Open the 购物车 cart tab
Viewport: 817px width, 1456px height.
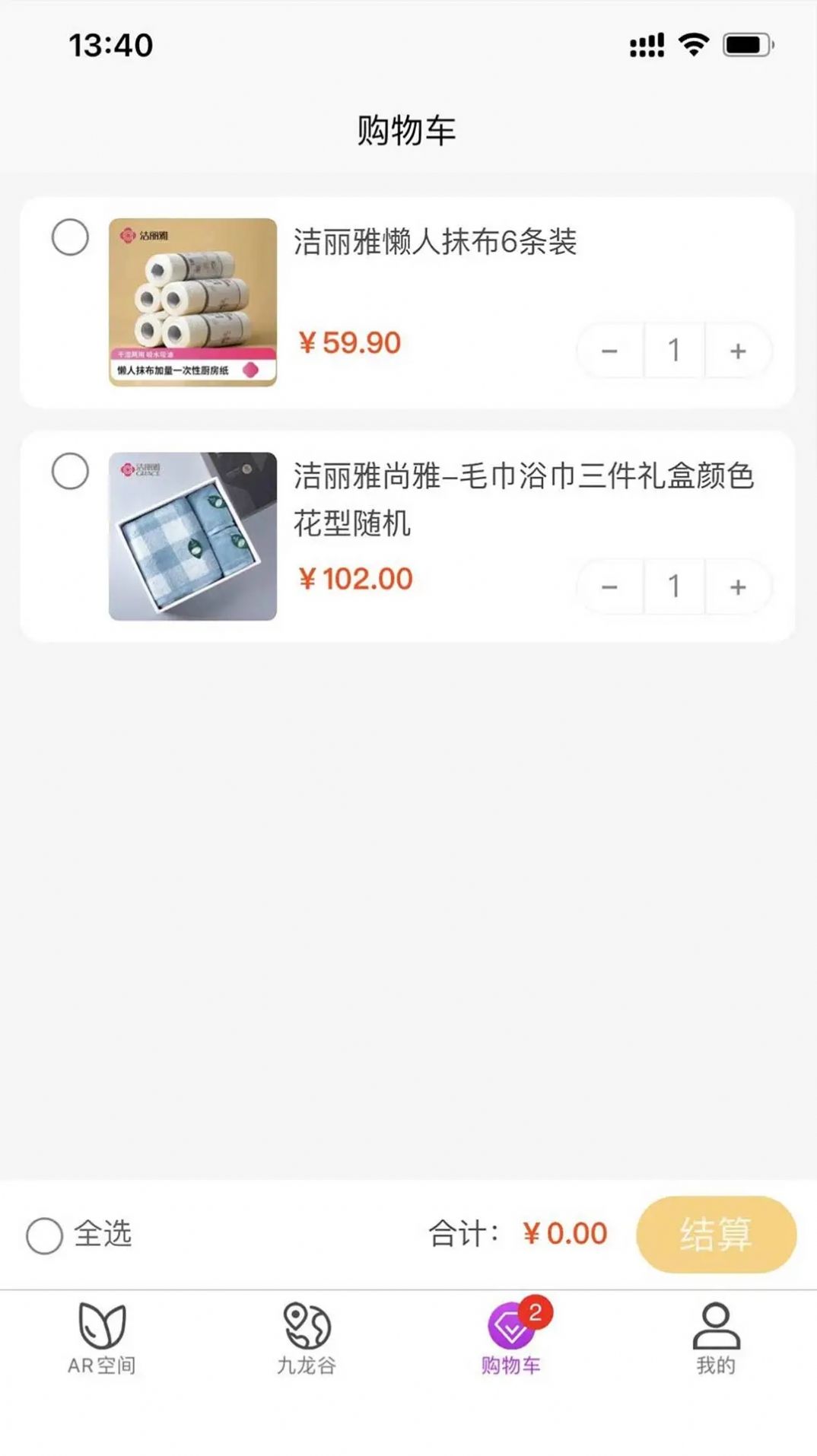511,1339
